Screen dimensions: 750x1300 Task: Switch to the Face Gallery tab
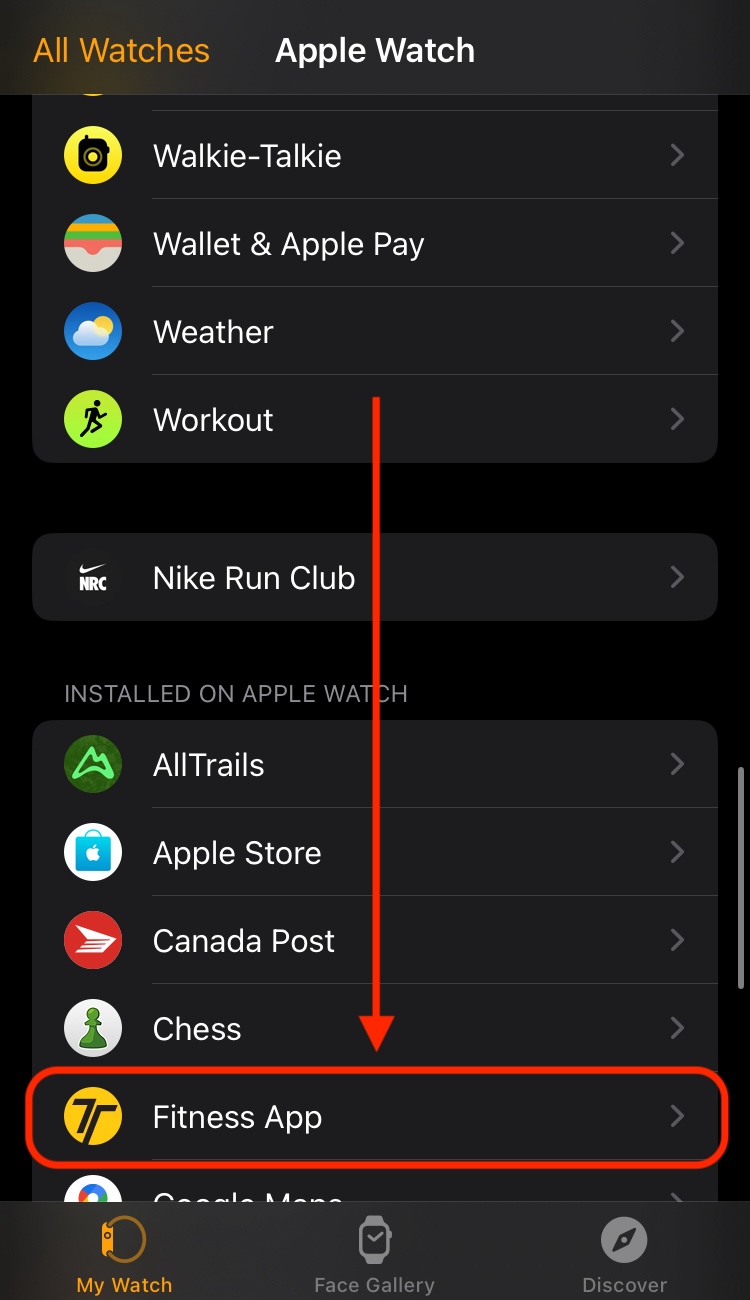[374, 1255]
